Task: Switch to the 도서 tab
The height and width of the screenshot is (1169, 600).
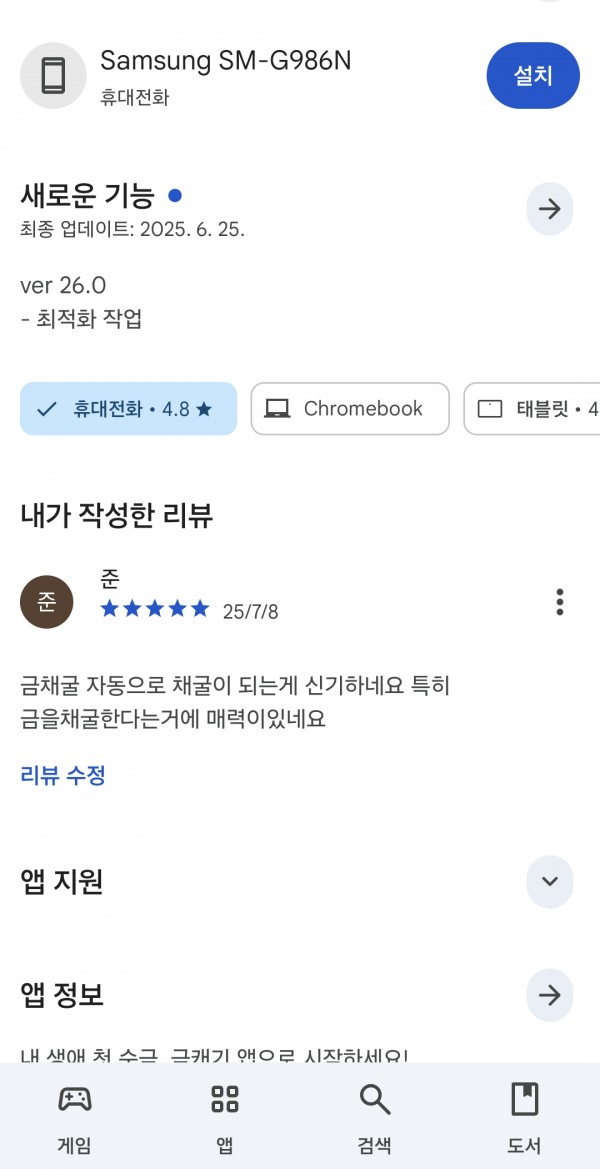Action: 524,1117
